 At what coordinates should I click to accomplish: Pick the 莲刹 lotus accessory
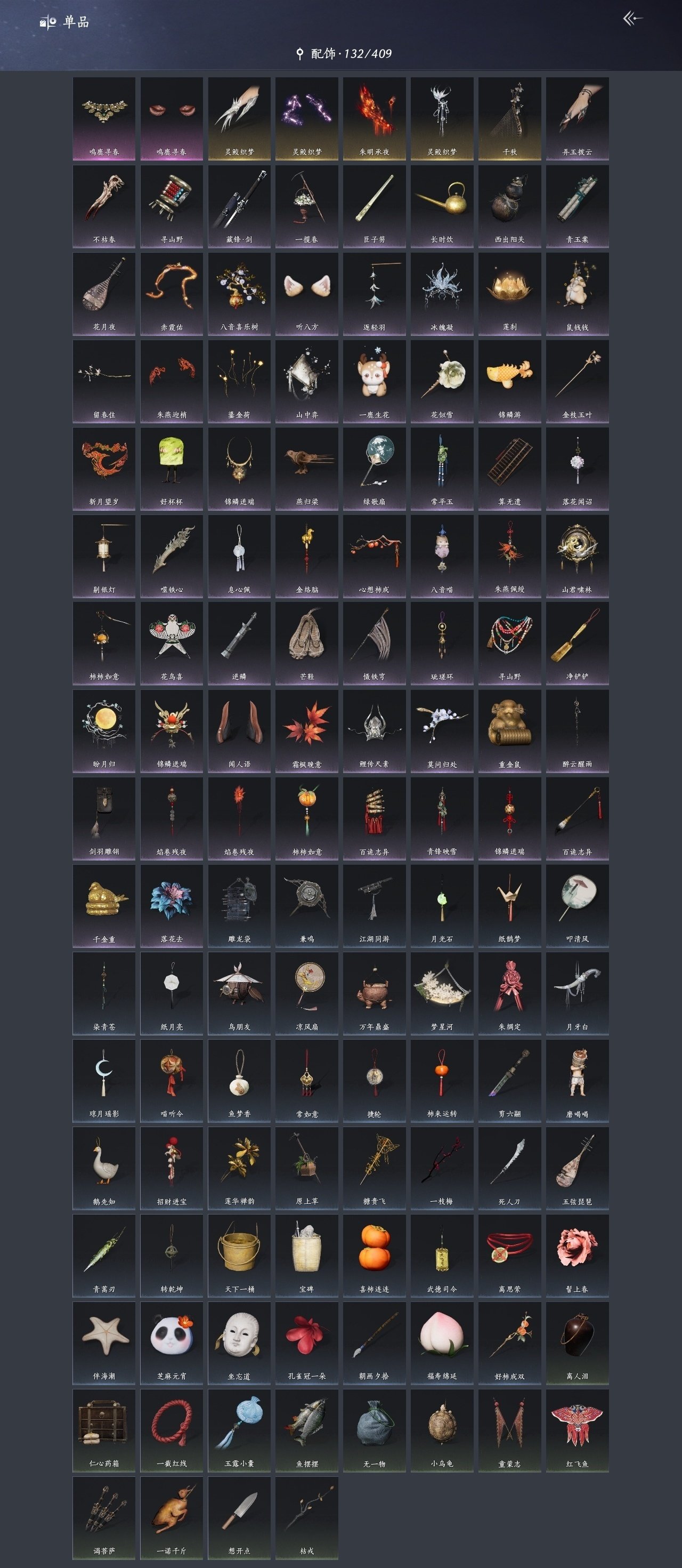click(x=509, y=294)
